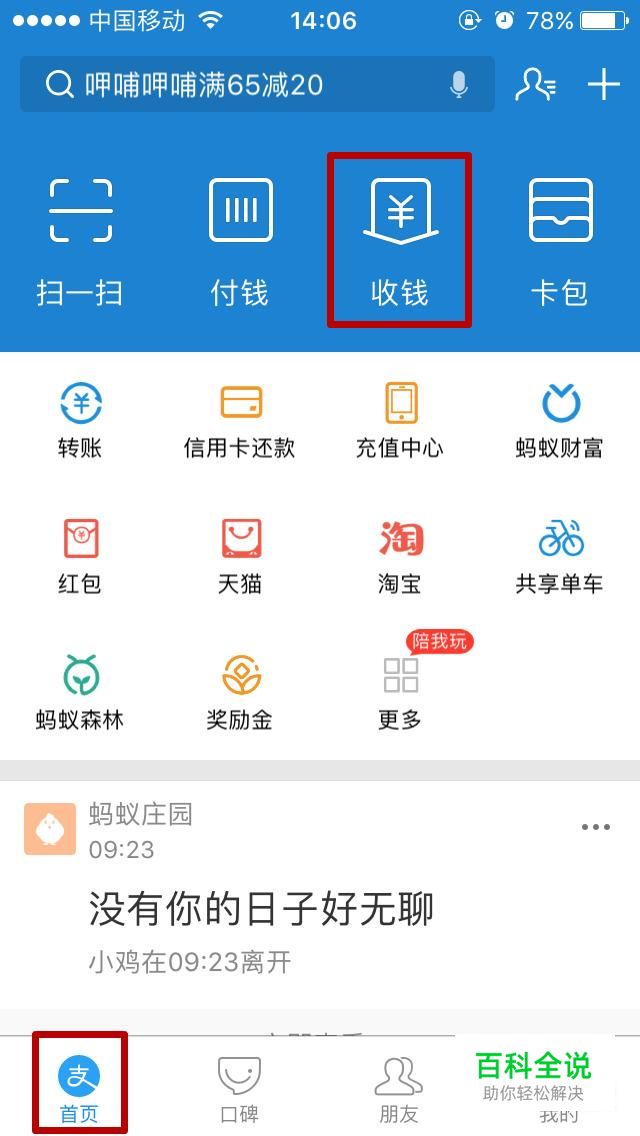
Task: Open 天猫 Tmall
Action: pos(240,556)
